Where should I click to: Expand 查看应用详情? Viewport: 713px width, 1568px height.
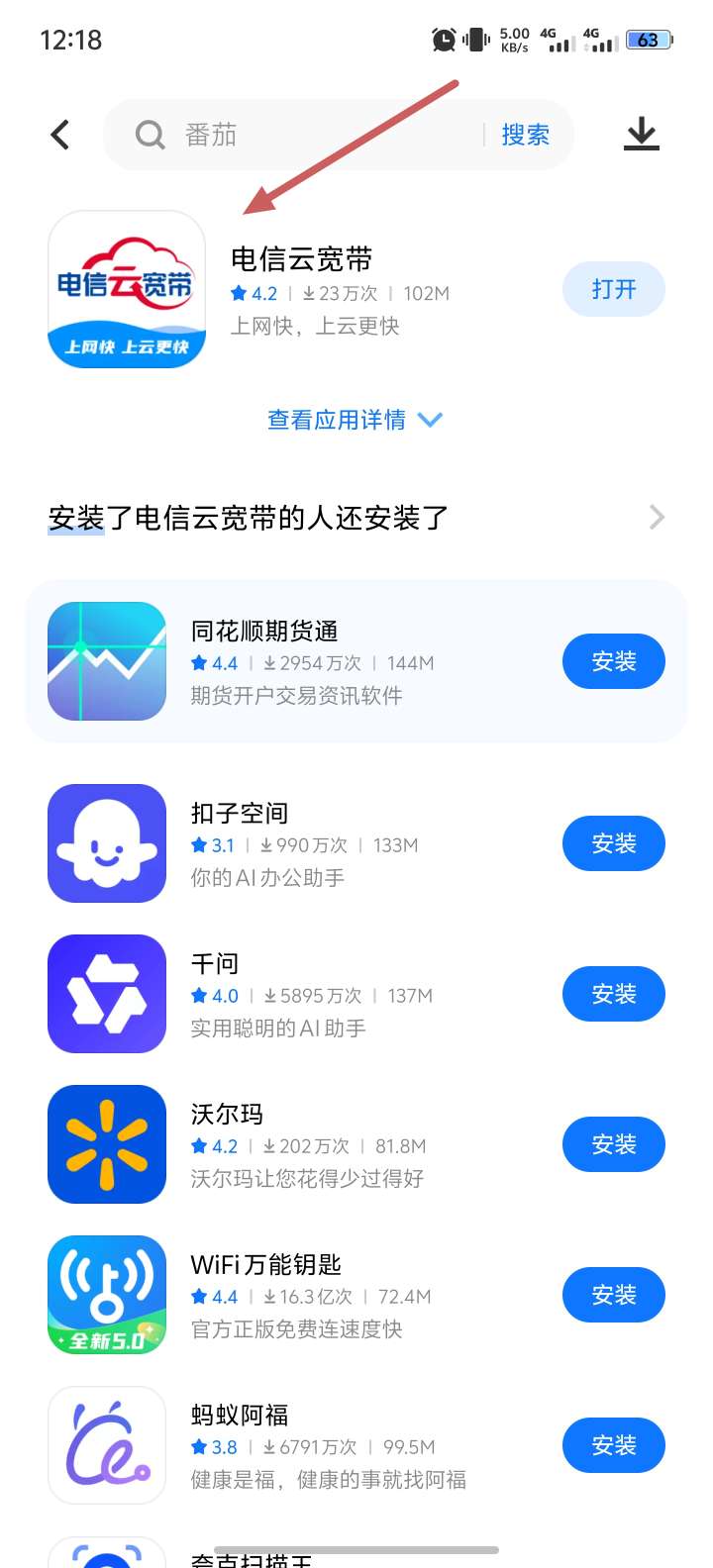[354, 420]
